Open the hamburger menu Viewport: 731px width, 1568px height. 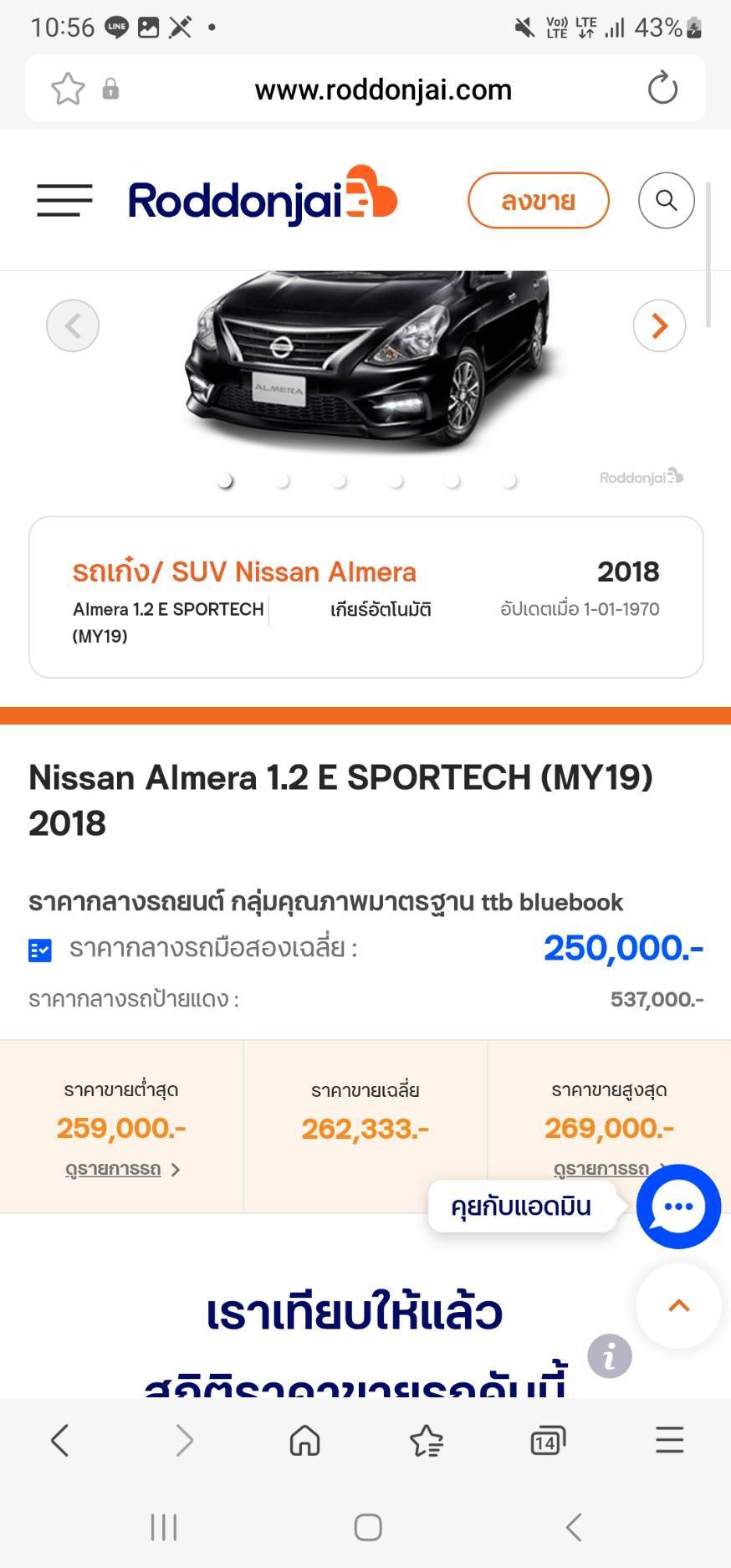click(64, 201)
